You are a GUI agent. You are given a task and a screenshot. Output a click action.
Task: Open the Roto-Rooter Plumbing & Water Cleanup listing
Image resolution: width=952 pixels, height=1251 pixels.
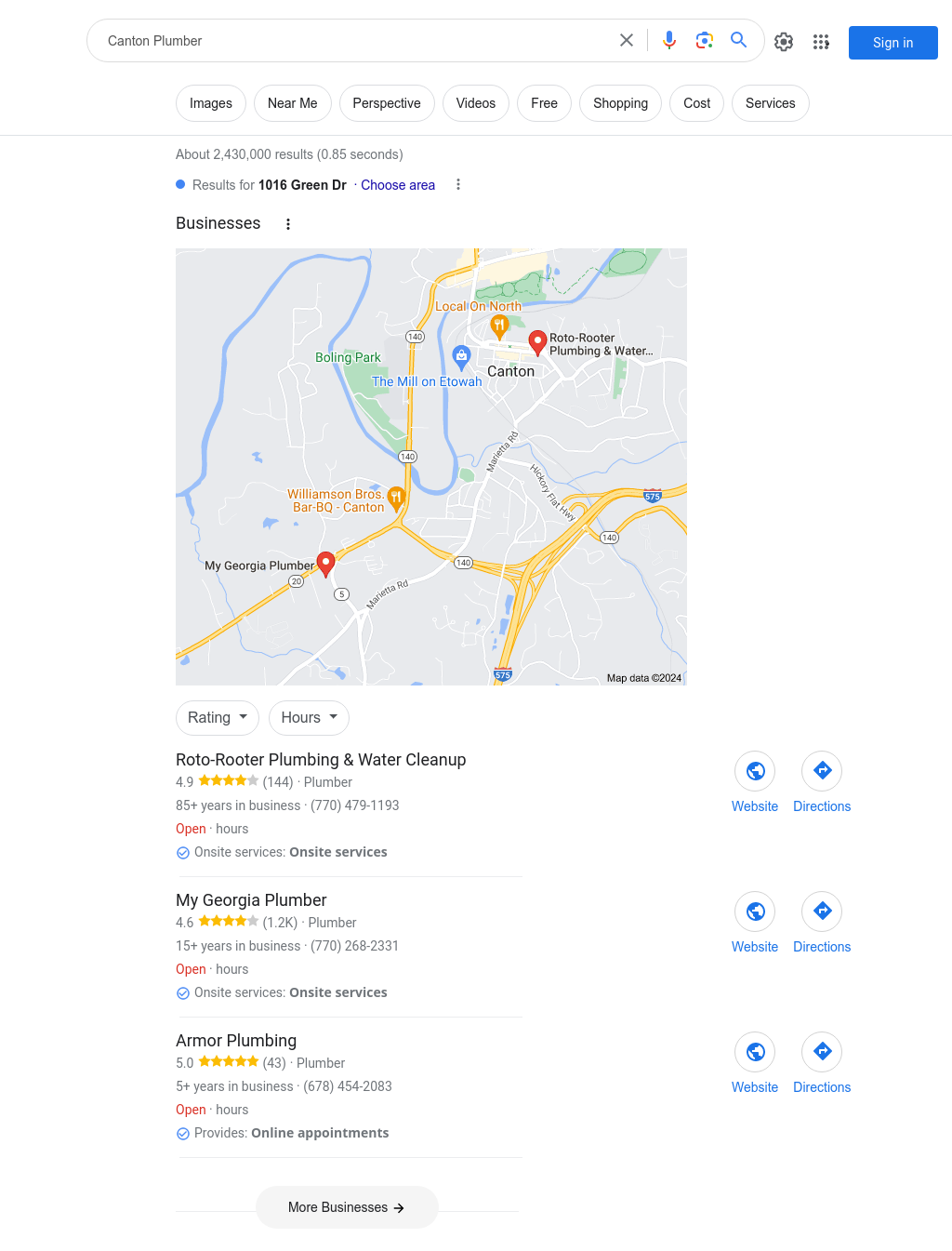[x=321, y=760]
